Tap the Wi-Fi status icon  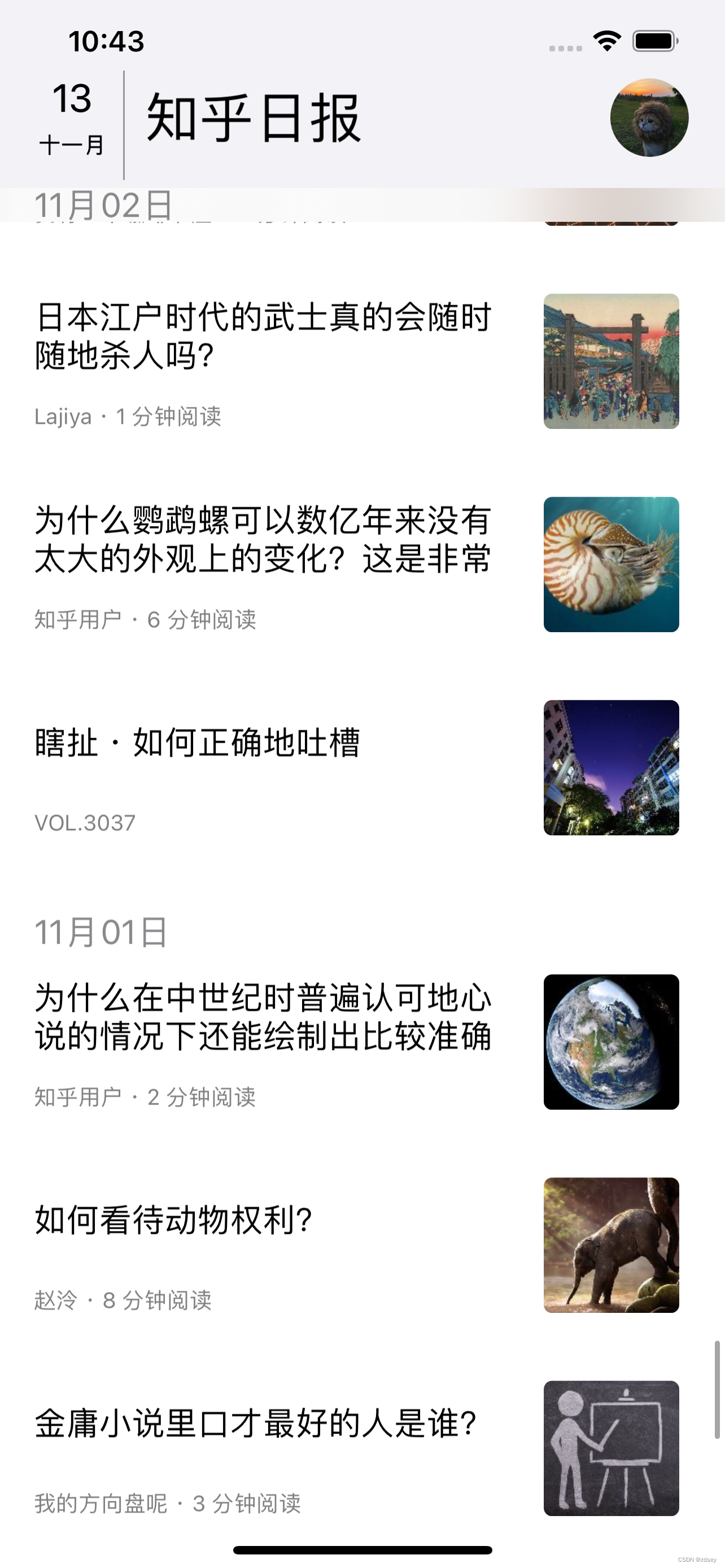click(606, 41)
